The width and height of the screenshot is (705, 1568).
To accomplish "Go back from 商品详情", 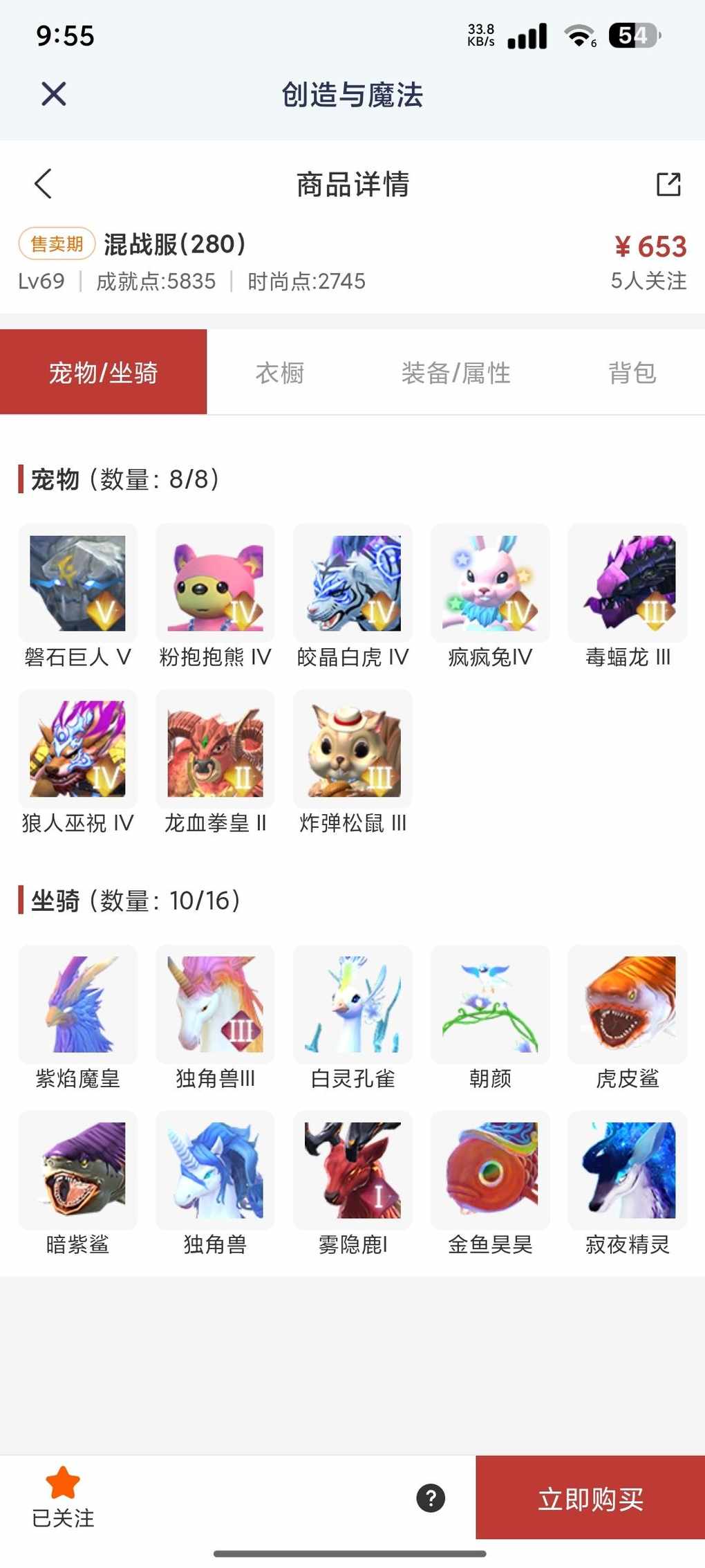I will tap(43, 184).
